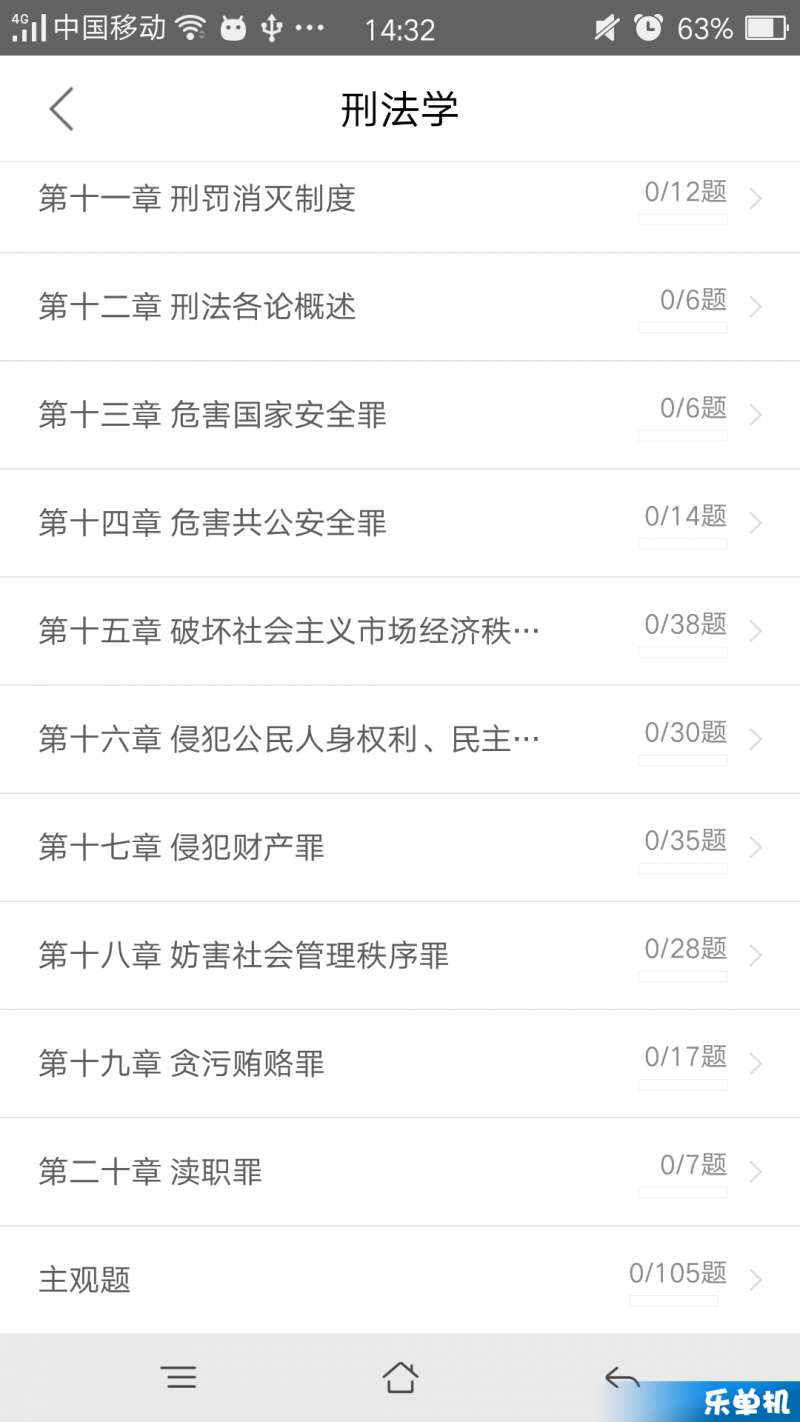
Task: Open 第十五章 破坏社会主义市场经济秩序
Action: point(400,631)
